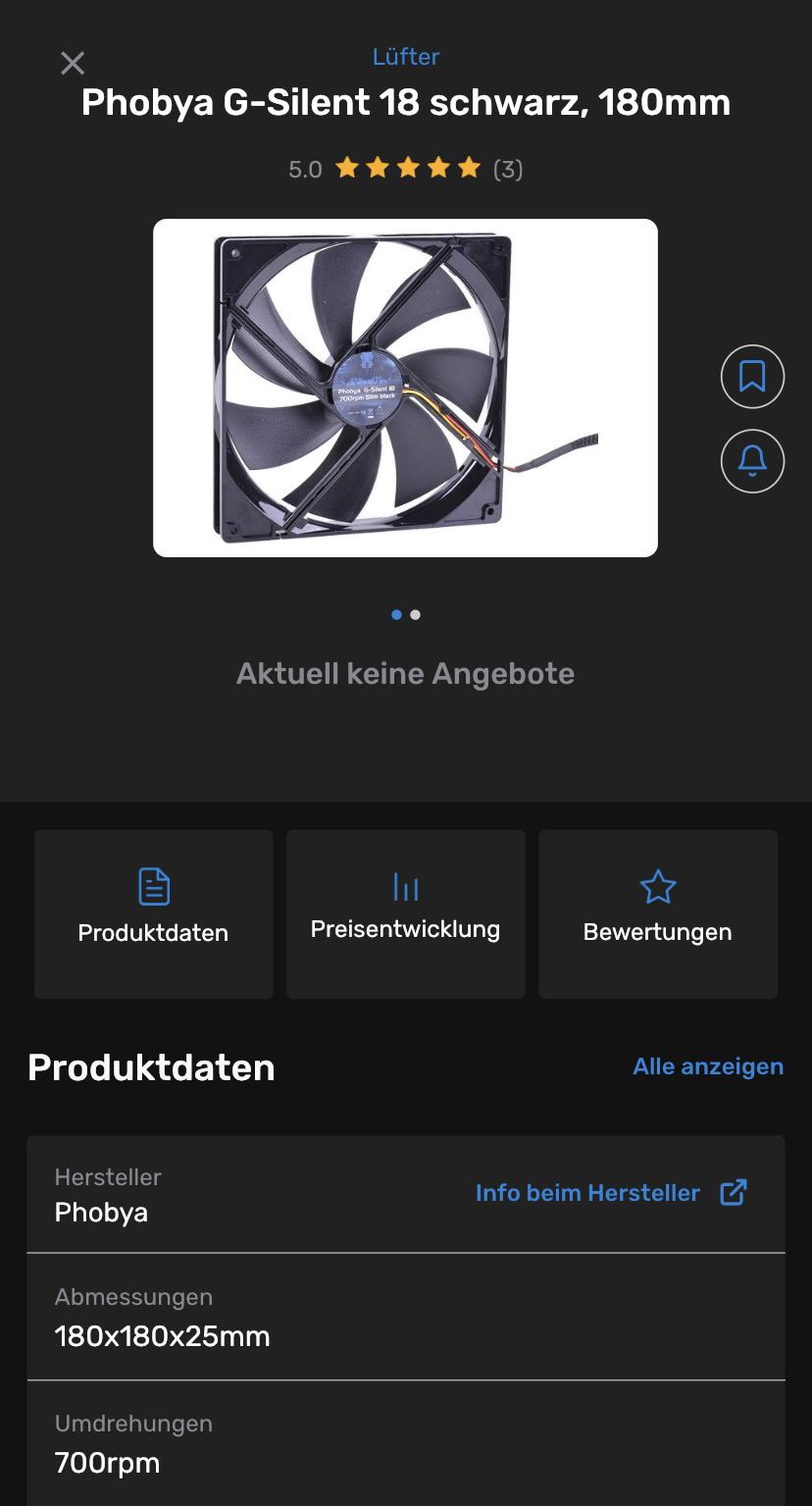
Task: Jump to the Produktdaten section
Action: point(153,913)
